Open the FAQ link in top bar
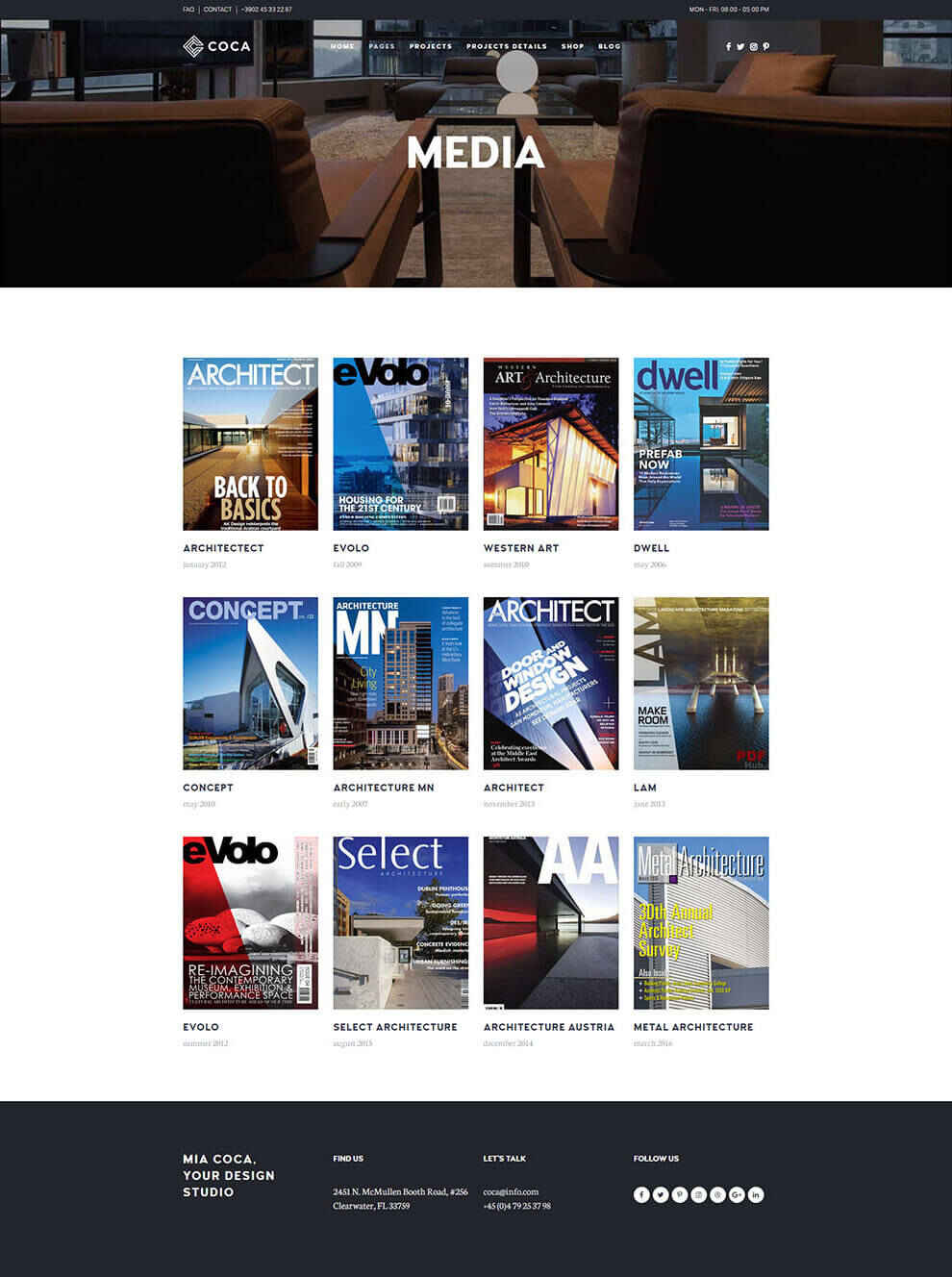The height and width of the screenshot is (1277, 952). [188, 10]
